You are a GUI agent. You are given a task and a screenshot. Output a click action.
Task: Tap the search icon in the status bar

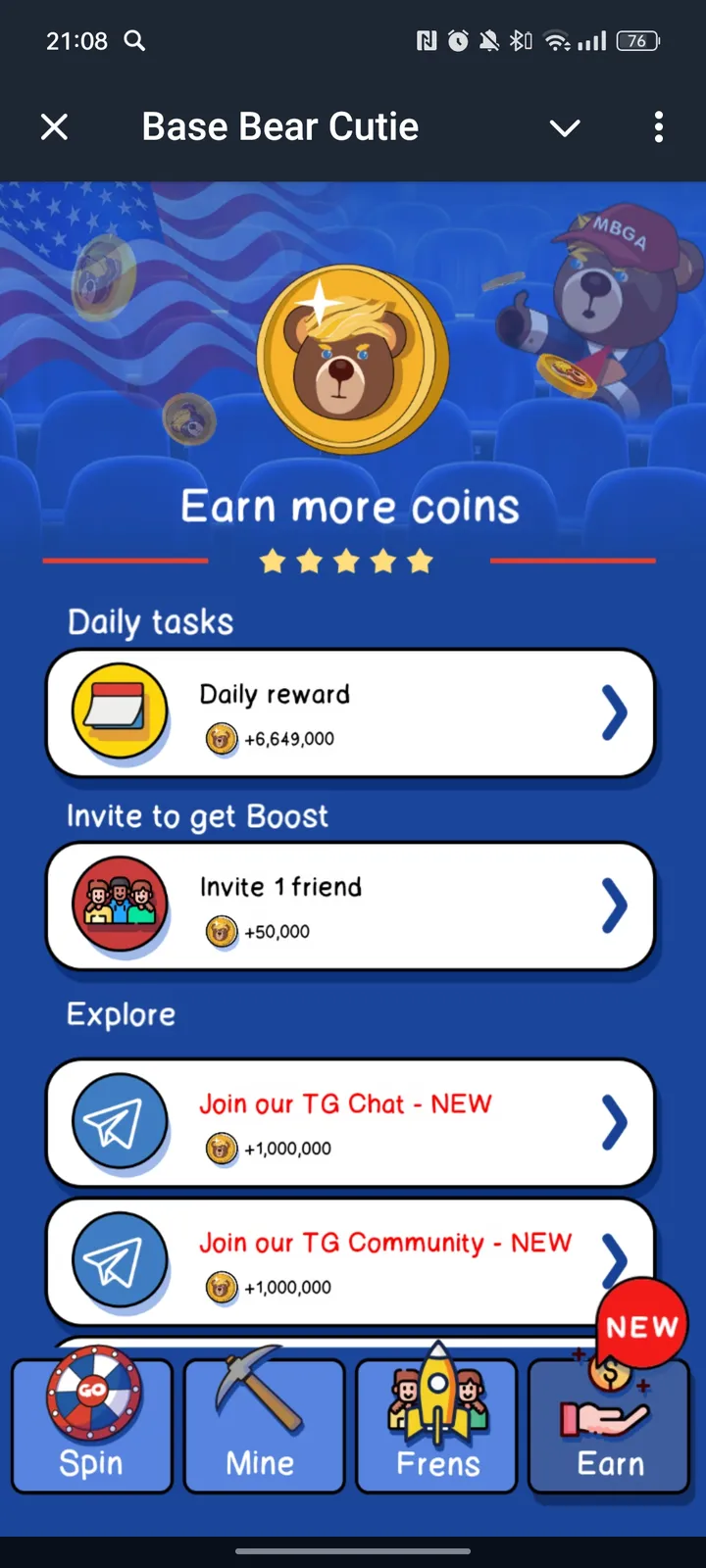point(134,41)
